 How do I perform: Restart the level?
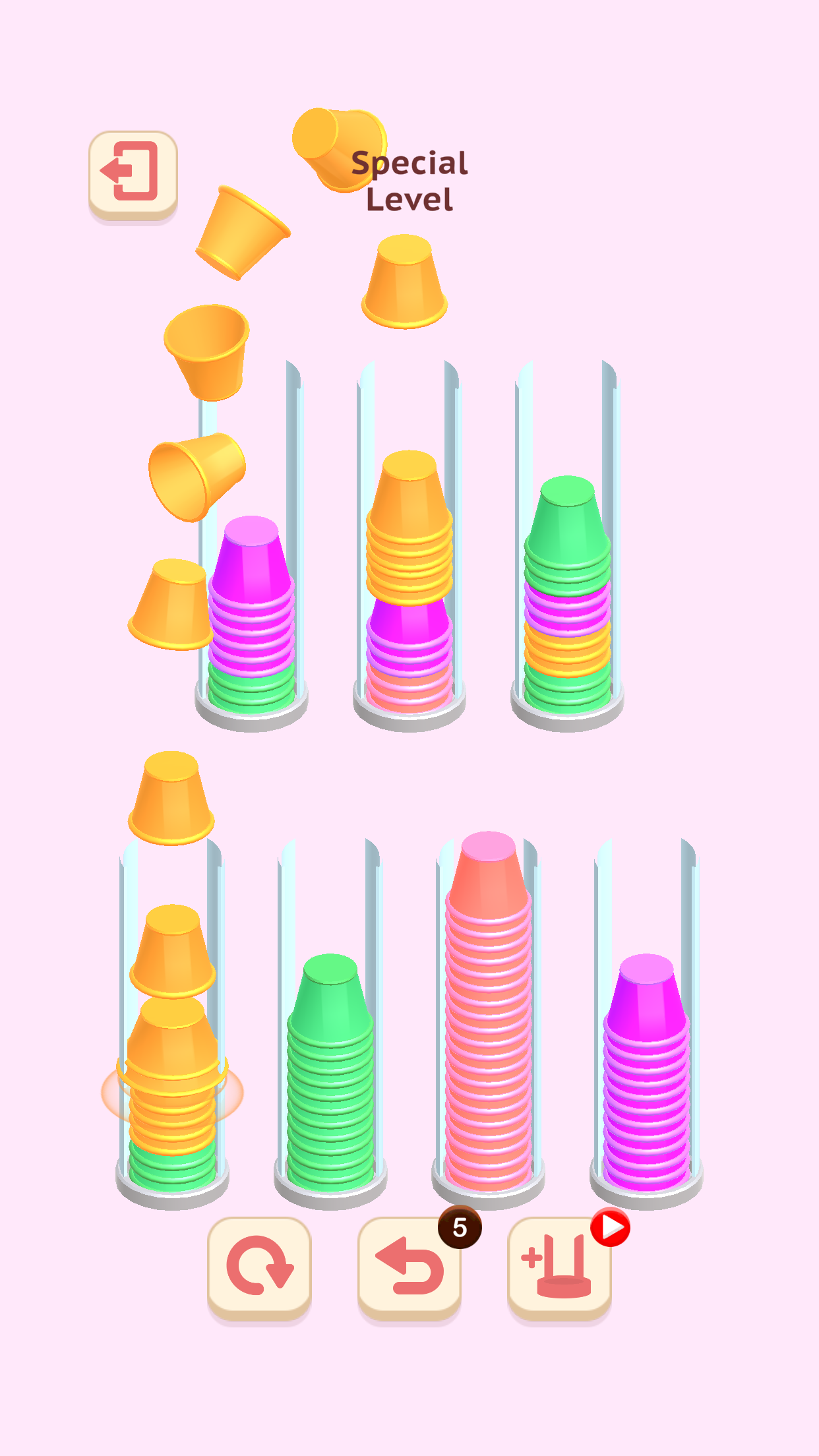click(x=259, y=1268)
